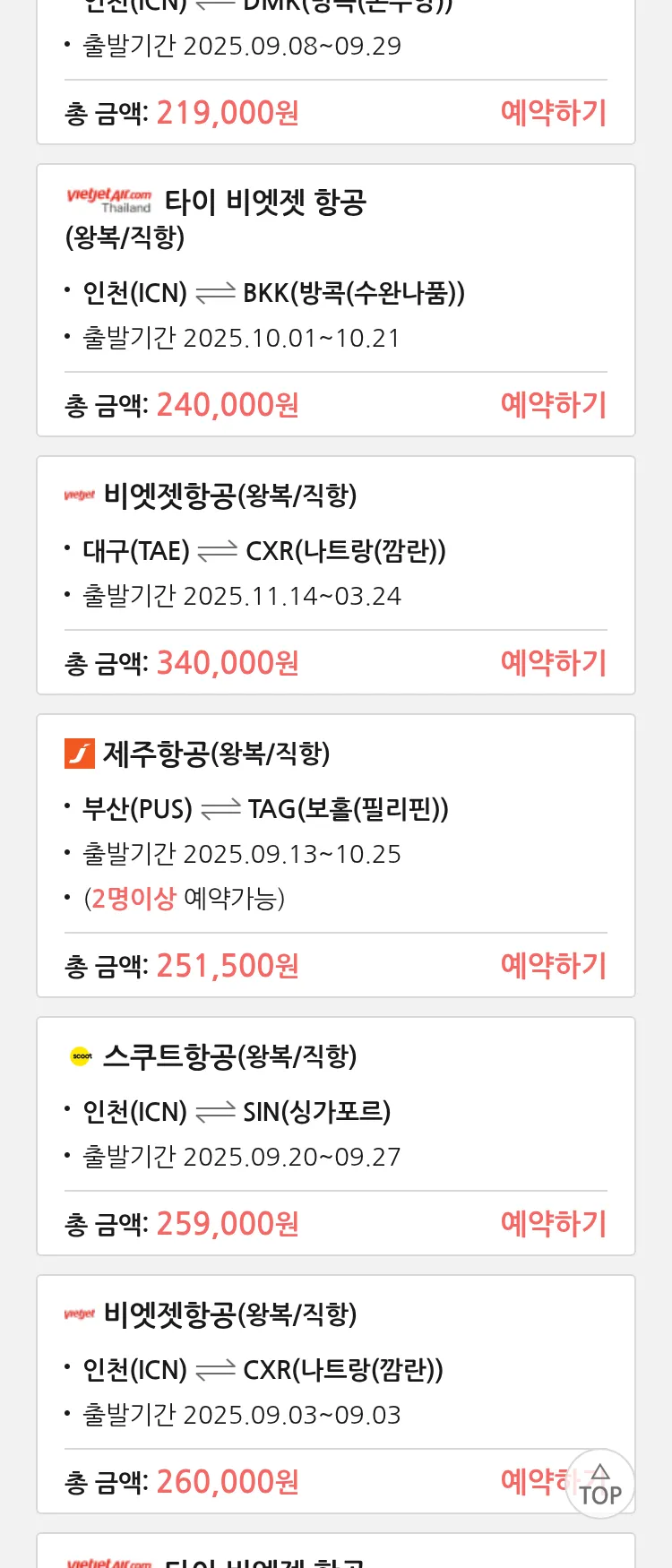Tap 예약하기 for the 219,000원 flight
Viewport: 672px width, 1568px height.
[553, 113]
